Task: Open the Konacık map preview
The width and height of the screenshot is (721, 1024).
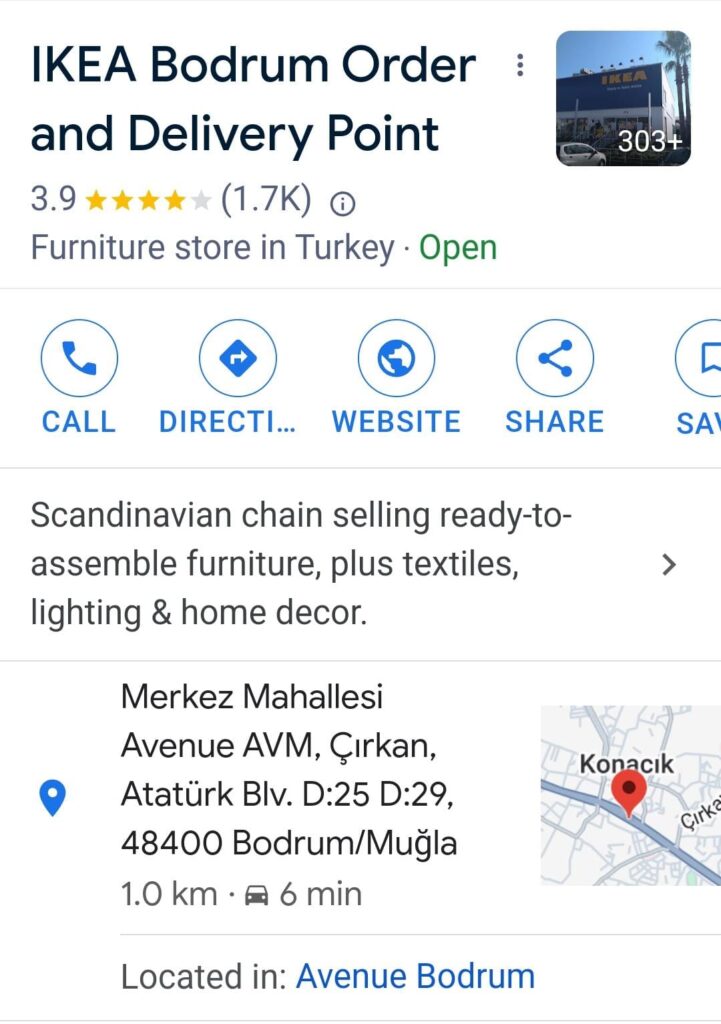Action: point(630,795)
